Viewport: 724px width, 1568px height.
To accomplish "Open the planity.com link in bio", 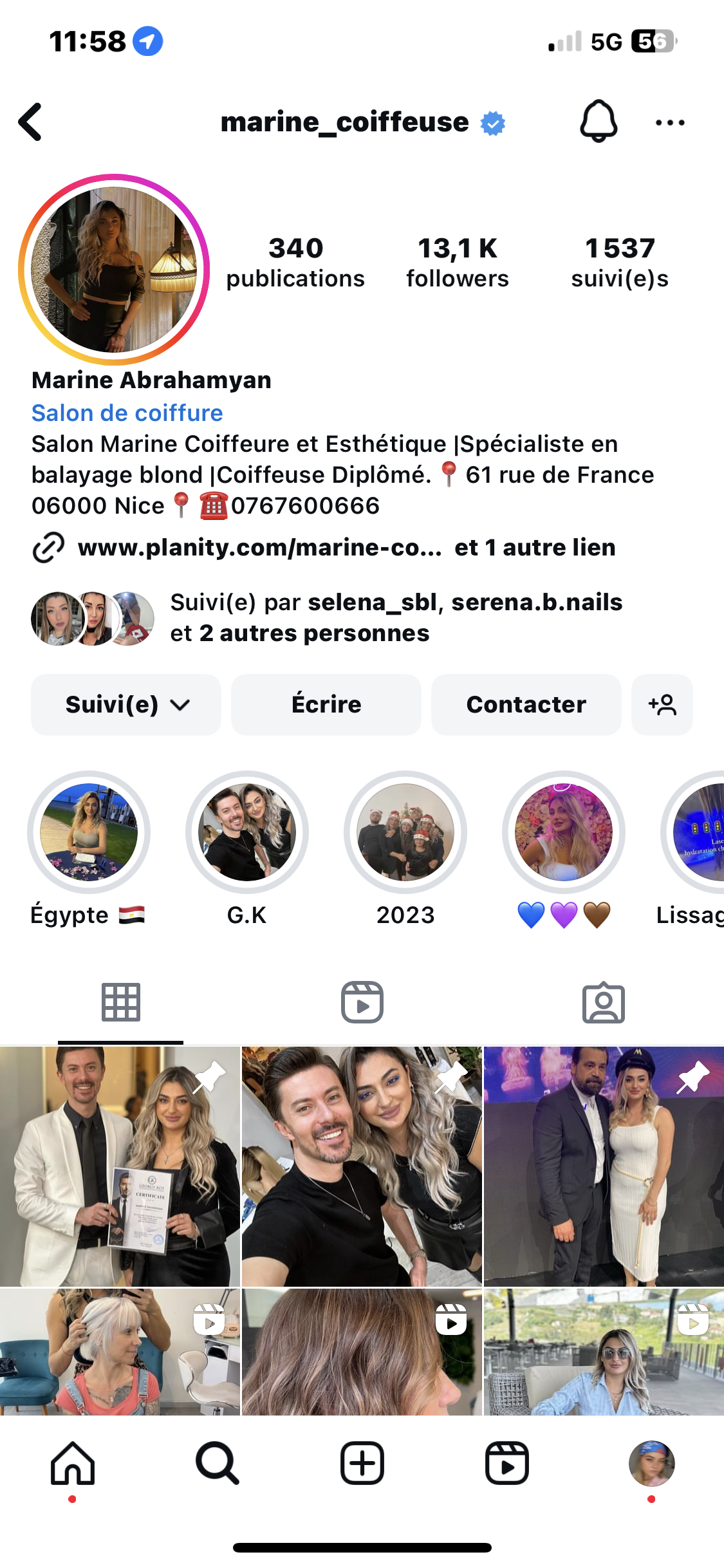I will [259, 548].
